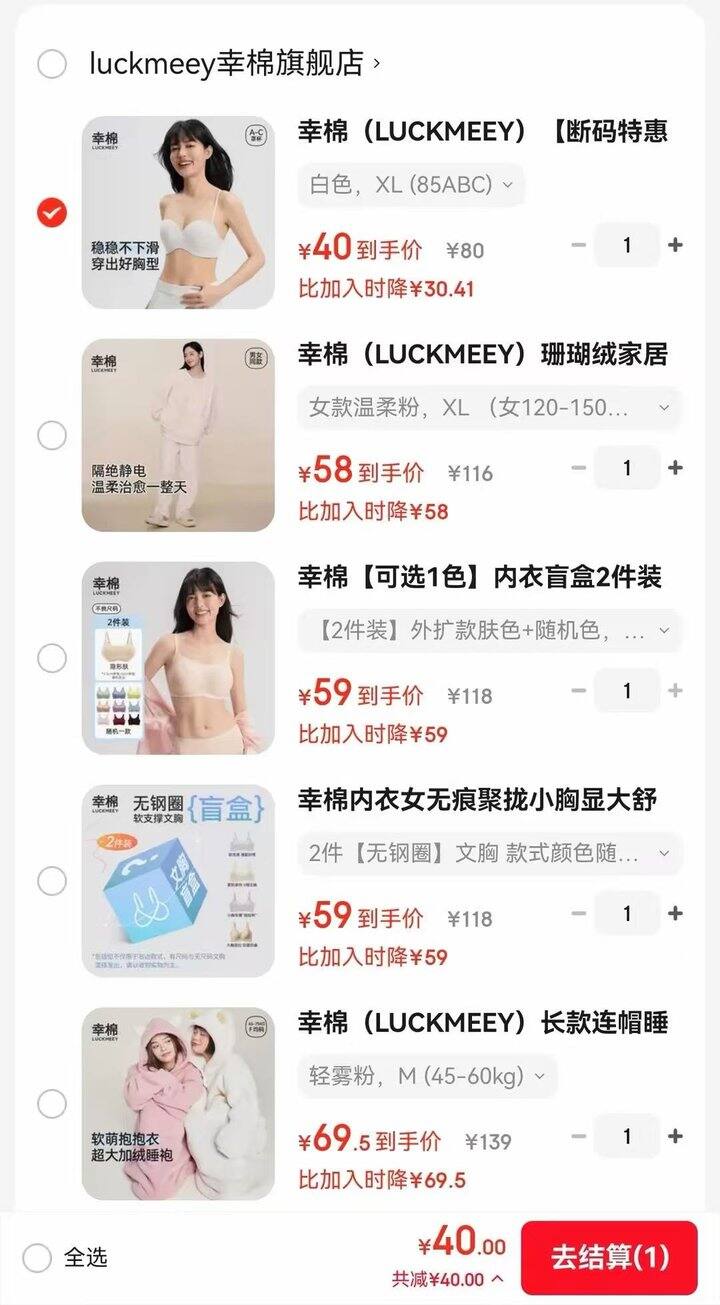Tap 去结算(1) to check out
Viewport: 720px width, 1305px height.
[x=609, y=1257]
